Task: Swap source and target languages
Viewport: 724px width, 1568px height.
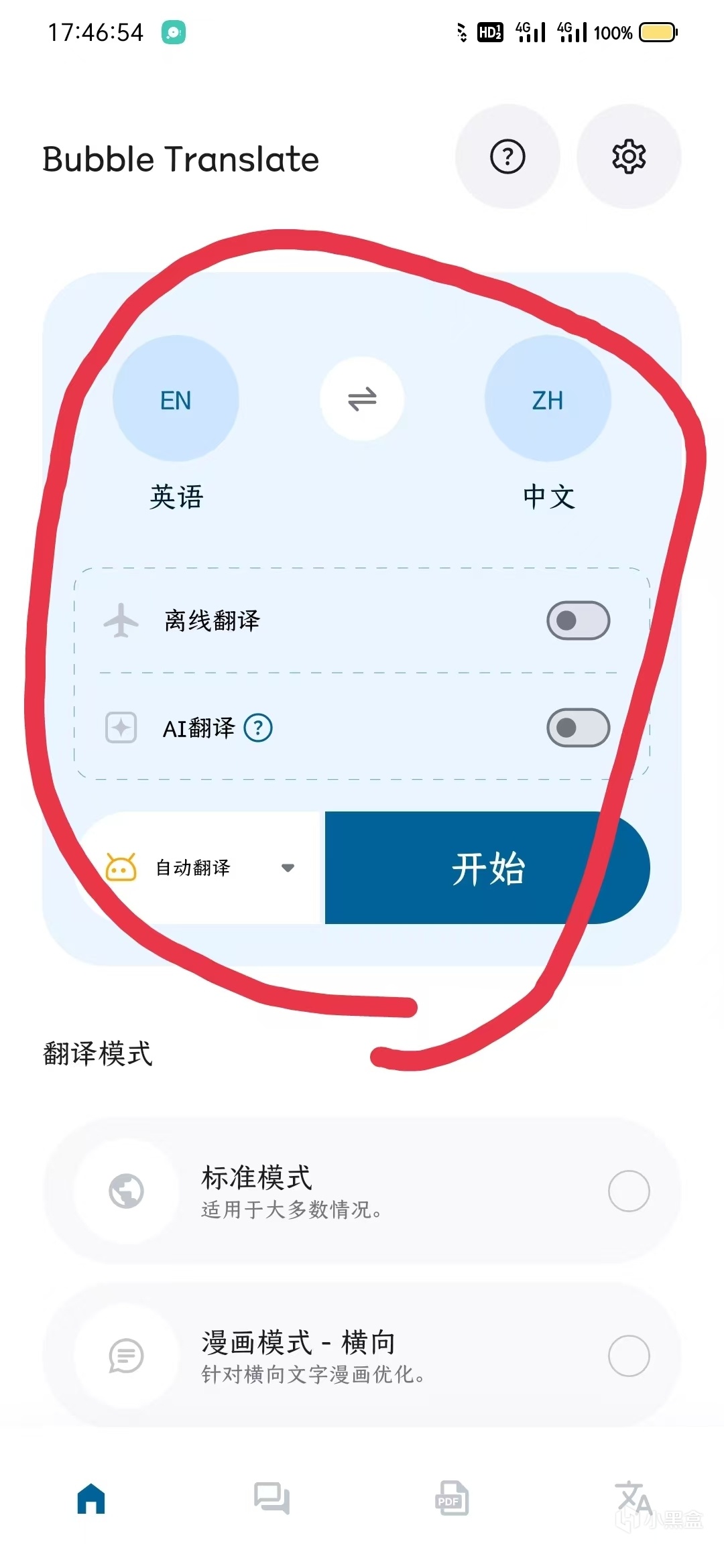Action: (x=362, y=399)
